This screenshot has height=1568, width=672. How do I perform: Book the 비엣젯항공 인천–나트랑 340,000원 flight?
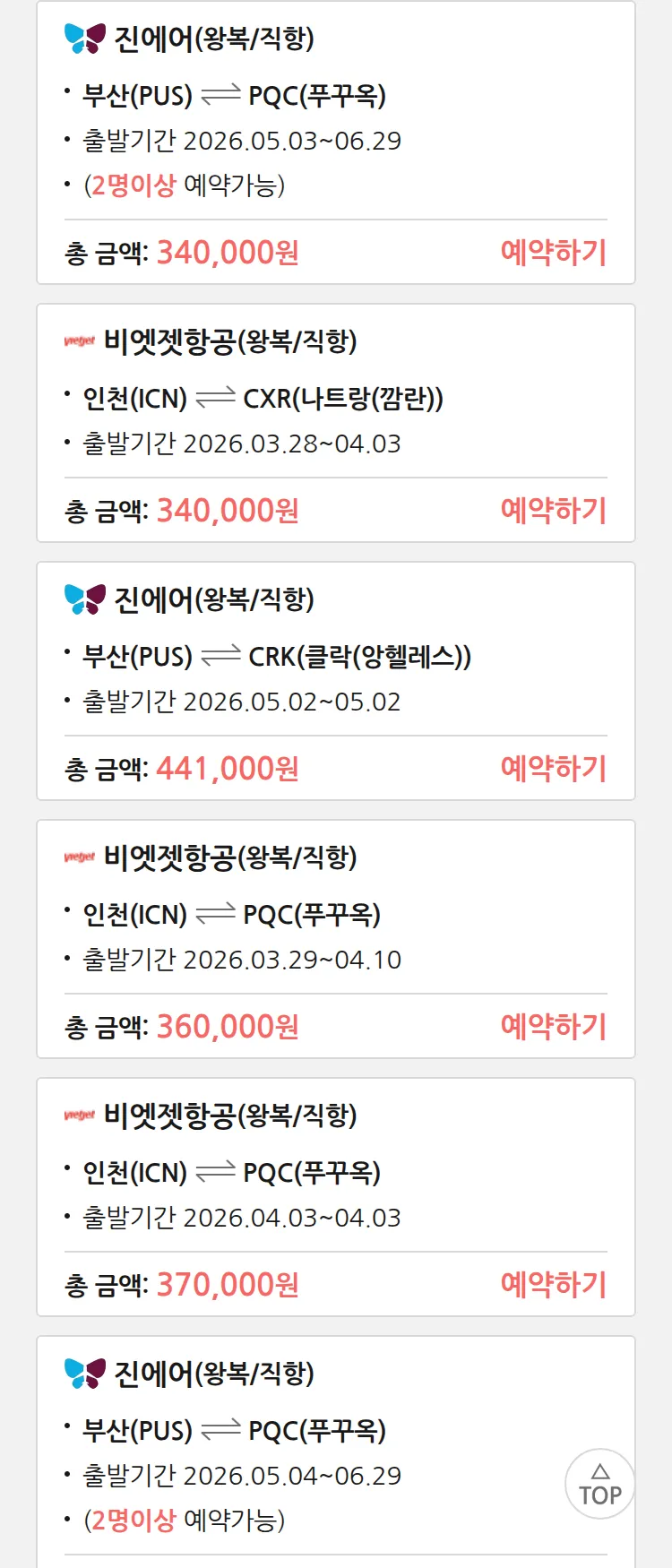tap(553, 511)
